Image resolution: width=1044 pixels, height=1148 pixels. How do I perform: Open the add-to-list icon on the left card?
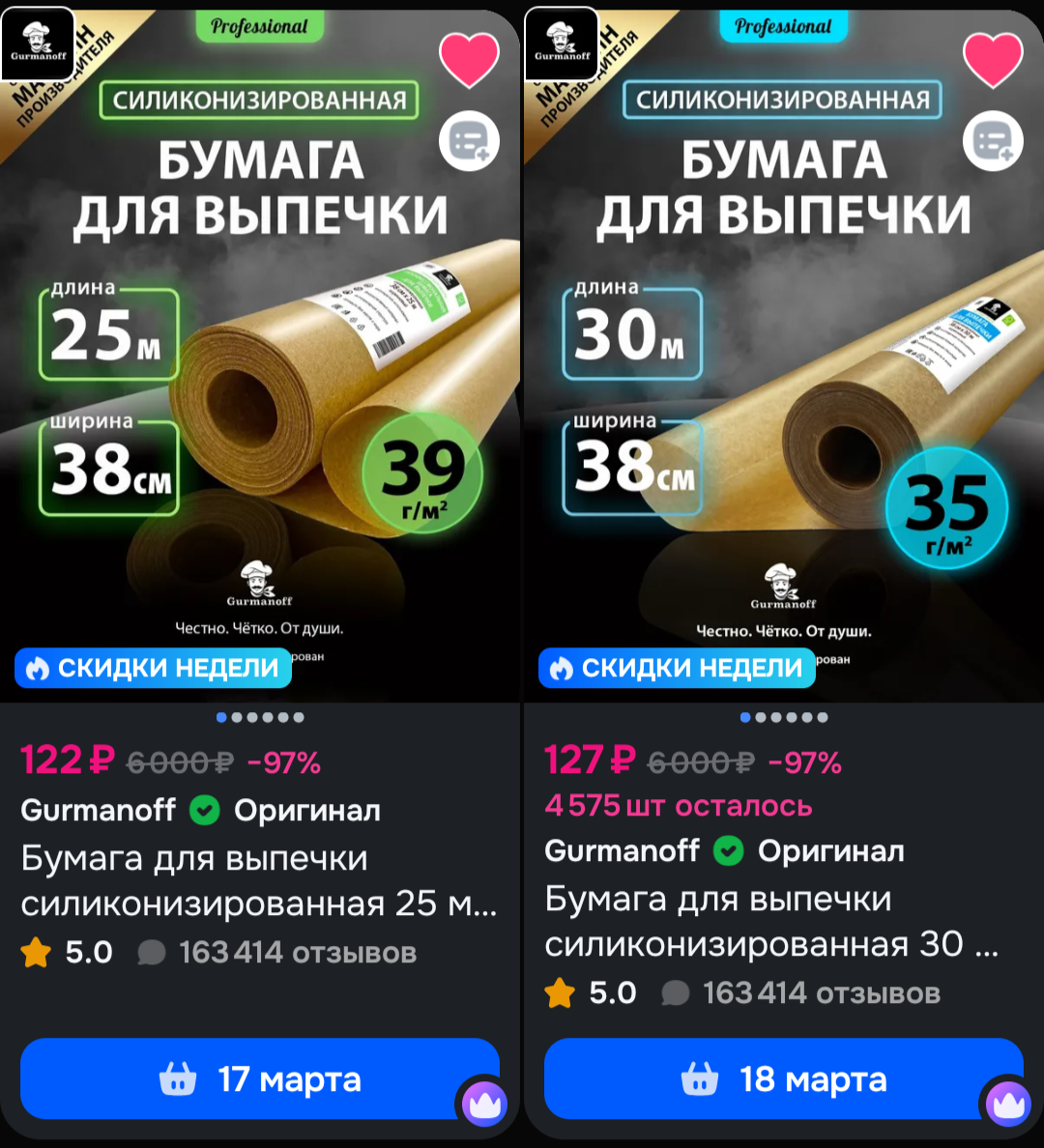[x=469, y=141]
